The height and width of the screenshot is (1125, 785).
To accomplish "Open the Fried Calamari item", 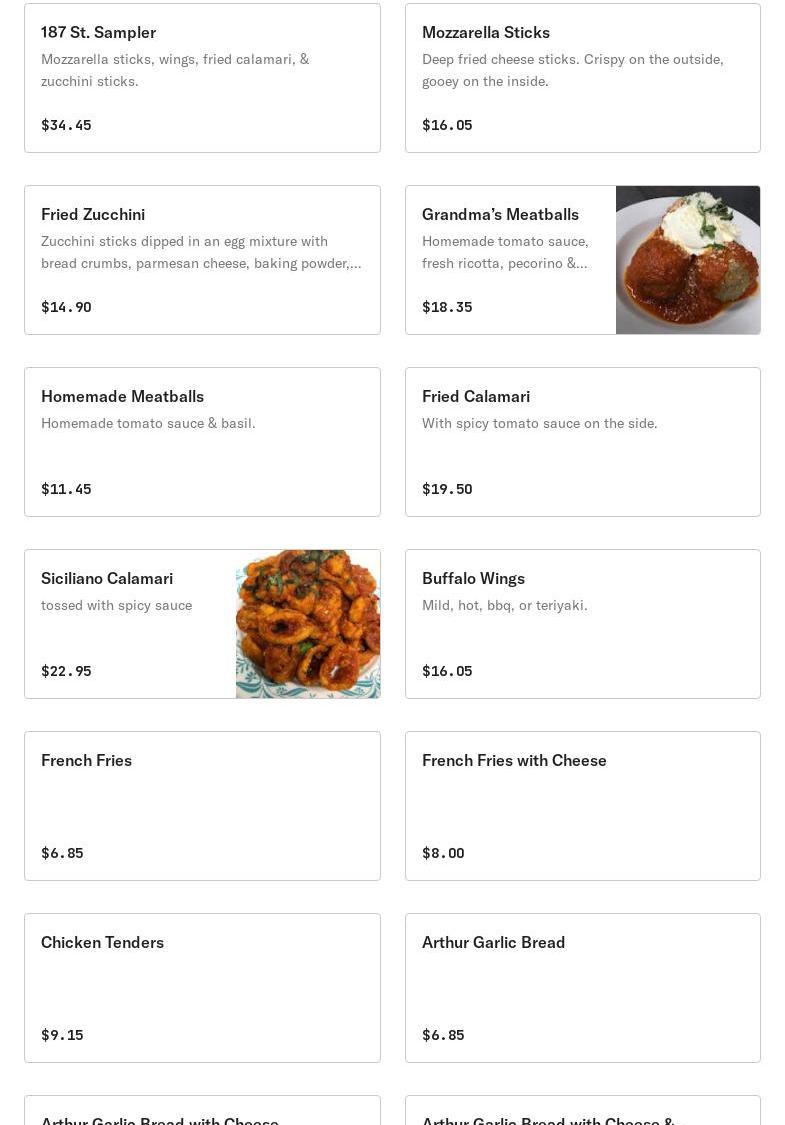I will [x=582, y=442].
